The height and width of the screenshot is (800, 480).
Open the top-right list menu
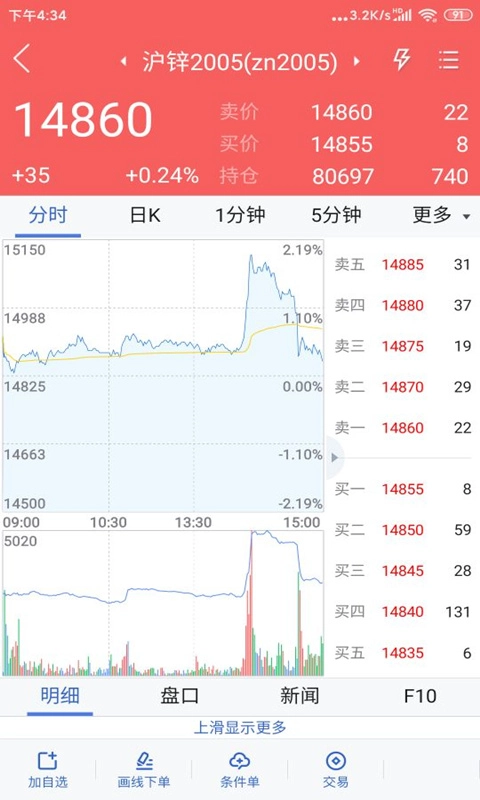click(449, 60)
